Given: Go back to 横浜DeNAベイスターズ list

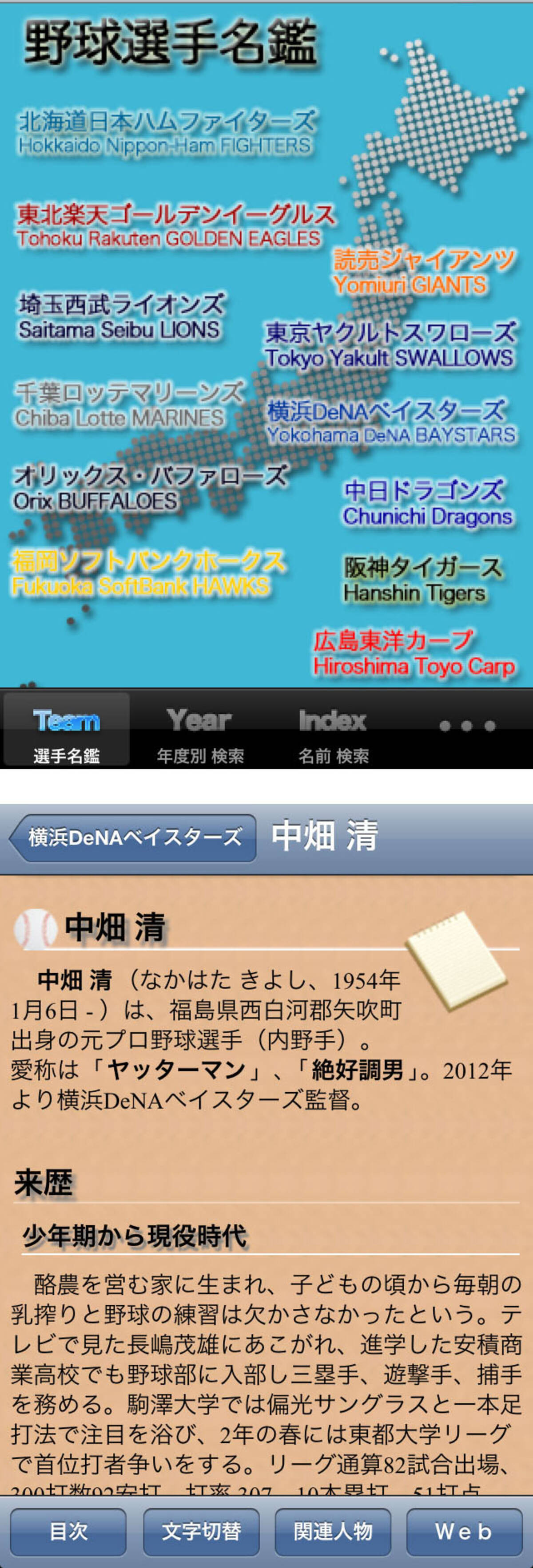Looking at the screenshot, I should pyautogui.click(x=133, y=838).
